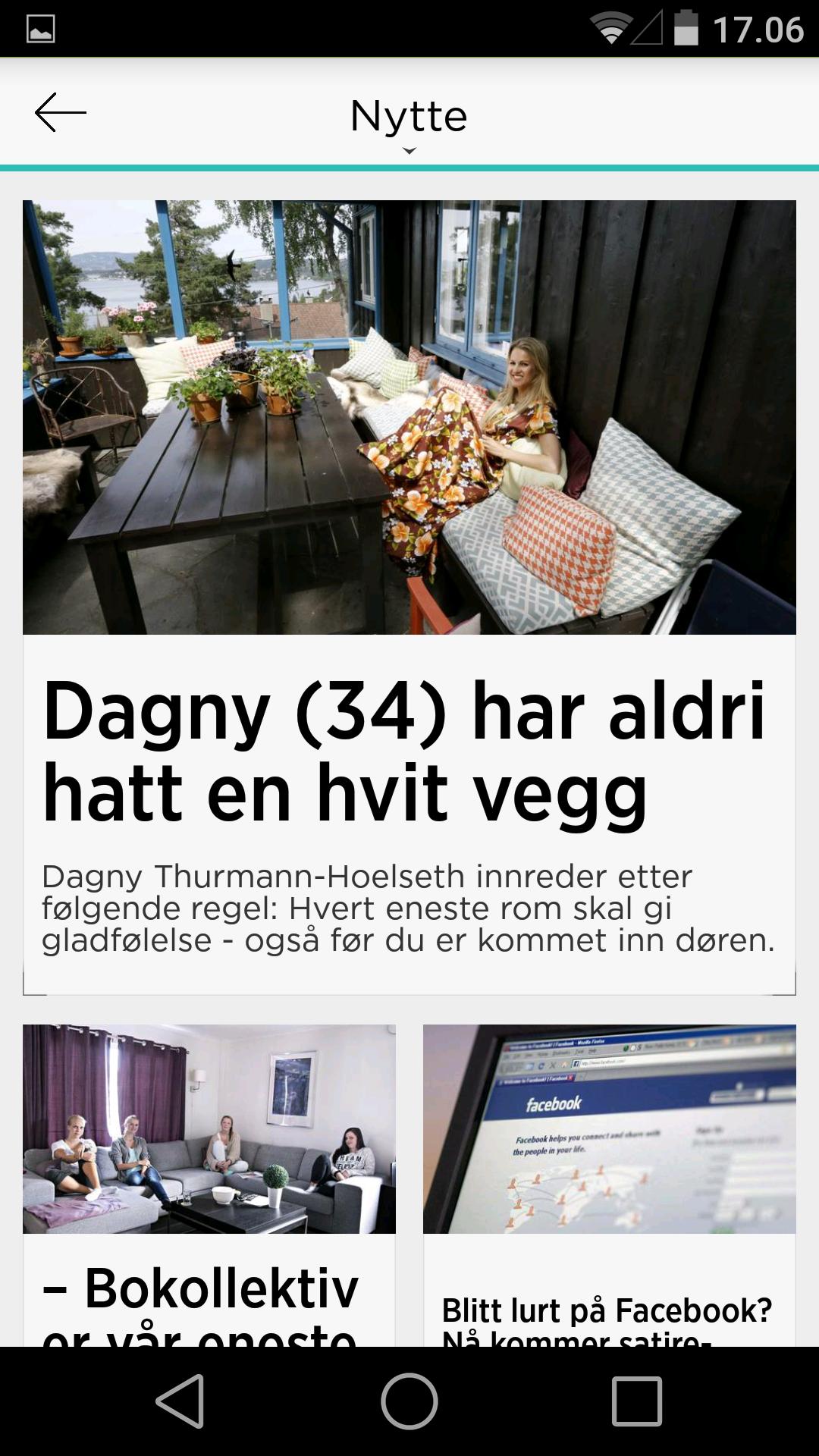Collapse the section picker arrow below header

(x=409, y=150)
